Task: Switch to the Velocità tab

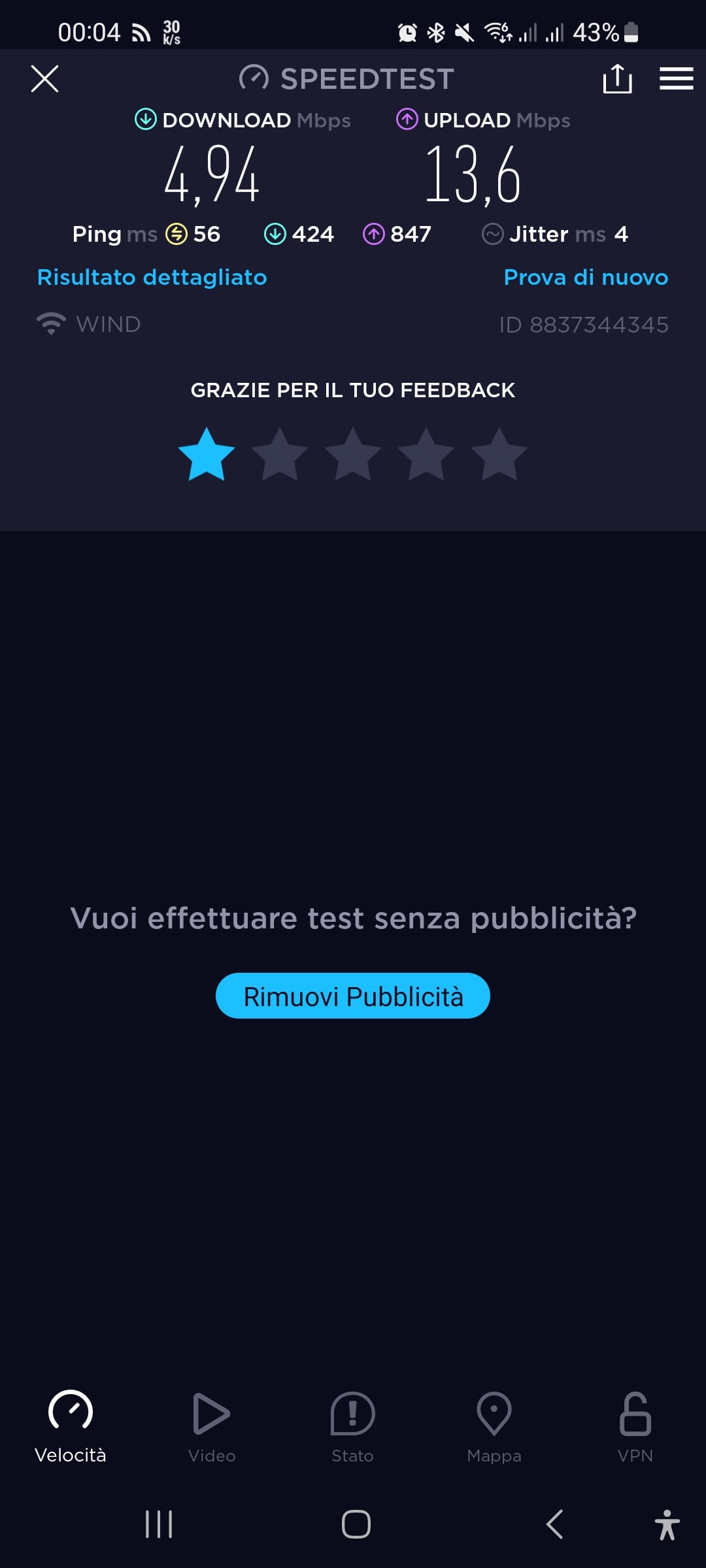Action: 71,1427
